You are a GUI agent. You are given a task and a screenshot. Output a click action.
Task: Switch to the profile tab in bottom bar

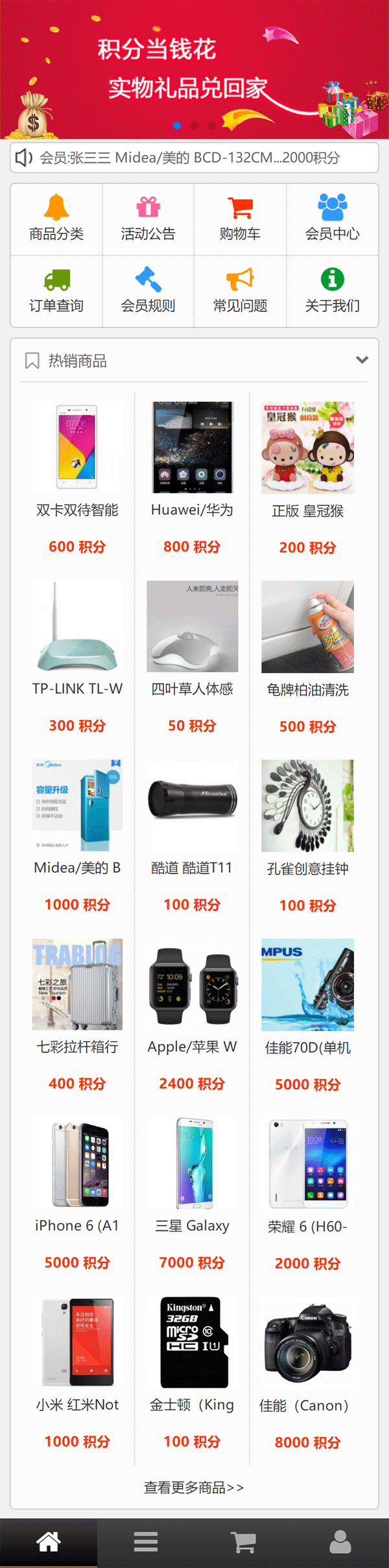click(x=340, y=1542)
